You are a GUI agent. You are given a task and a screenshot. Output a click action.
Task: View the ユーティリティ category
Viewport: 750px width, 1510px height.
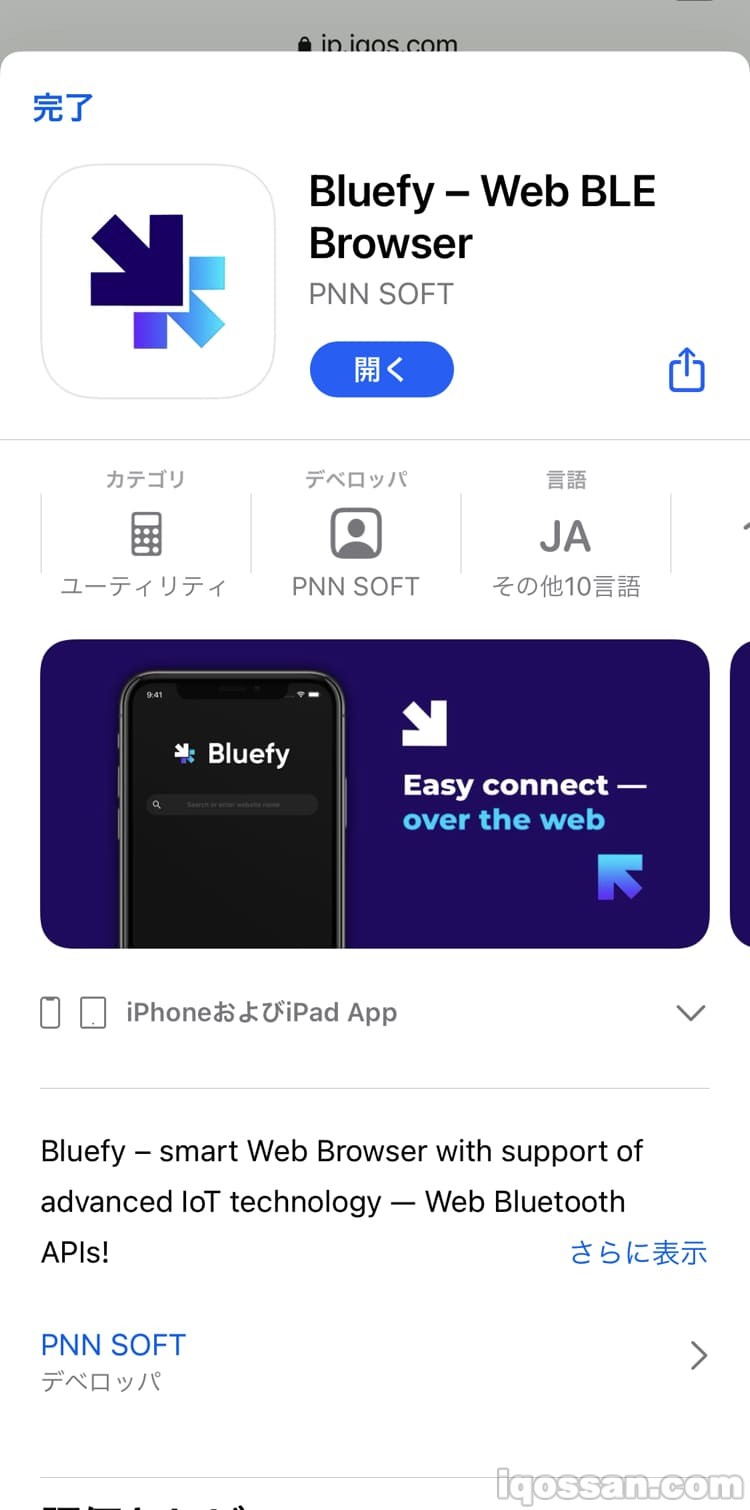(145, 535)
